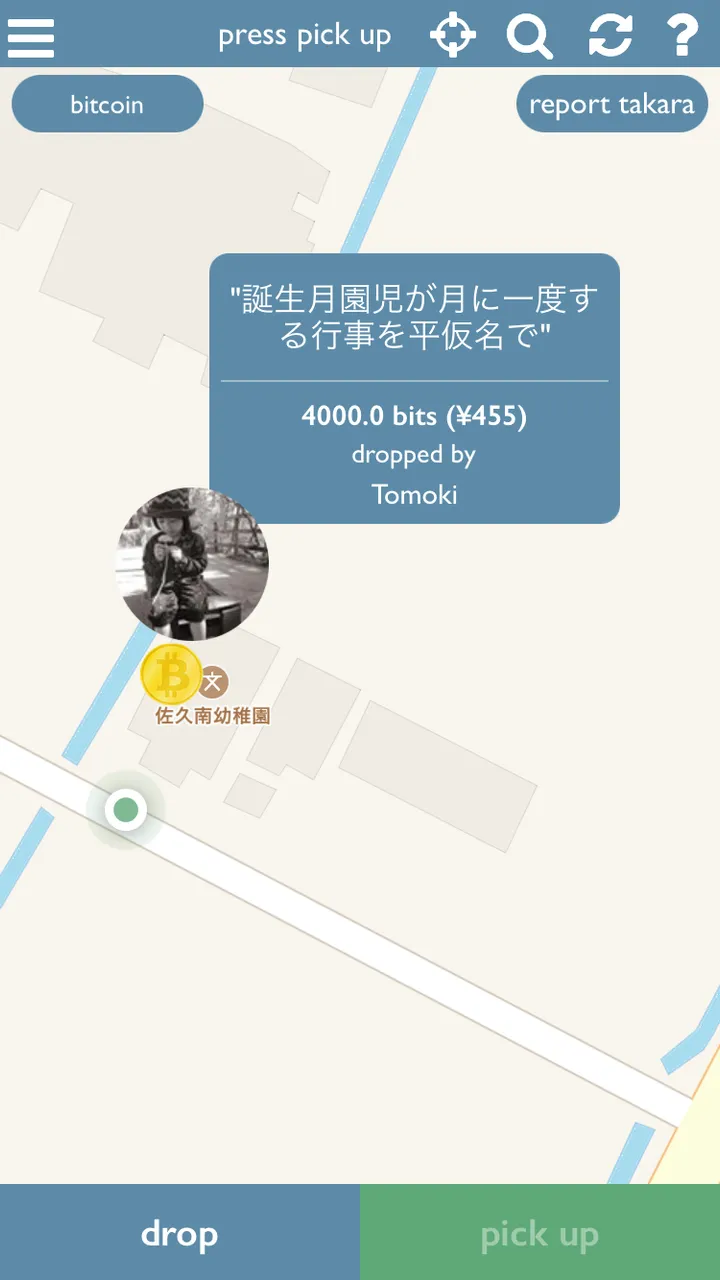Open the search magnifier

[529, 37]
